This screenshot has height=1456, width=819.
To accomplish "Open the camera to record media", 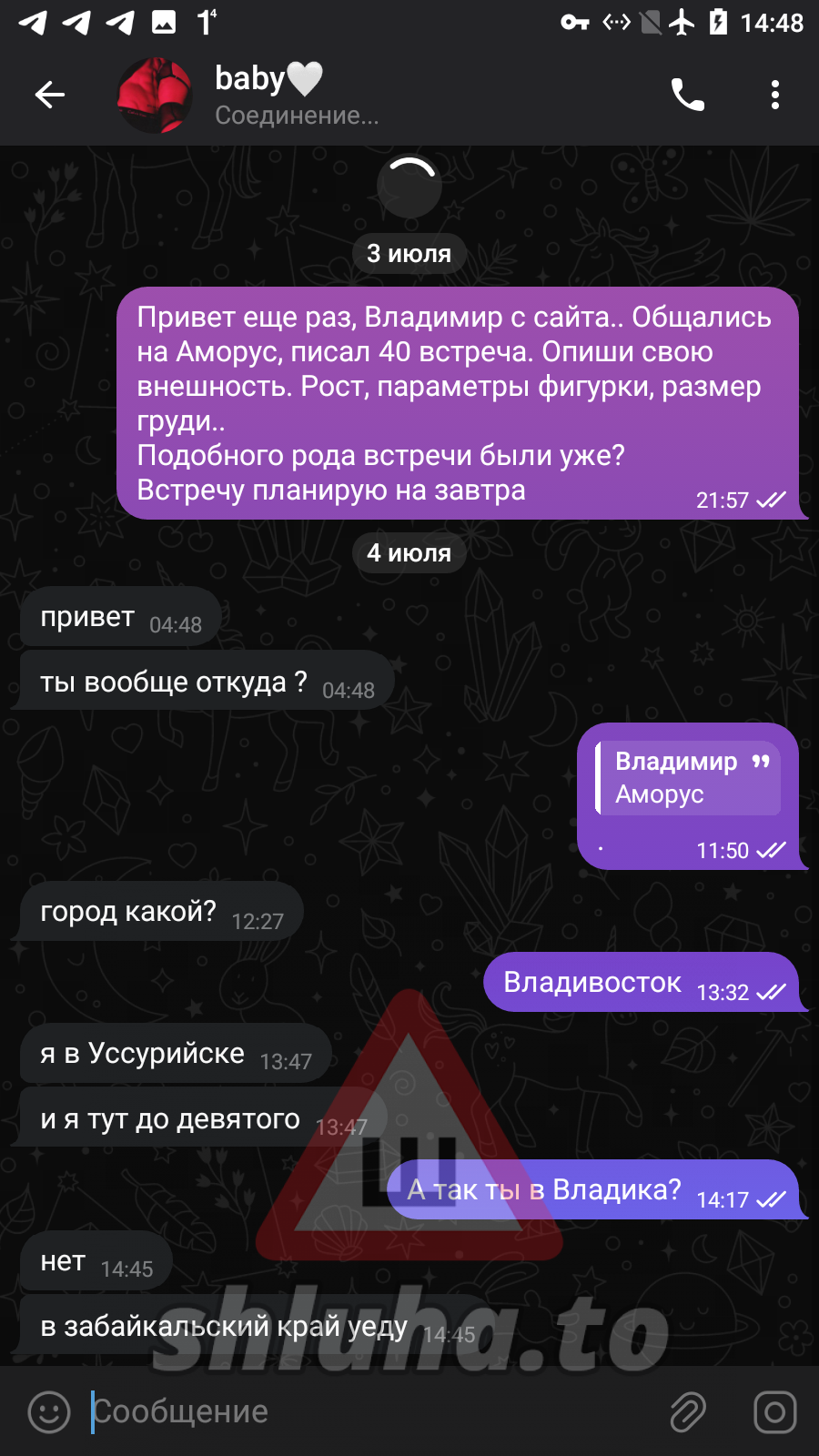I will click(x=774, y=1412).
